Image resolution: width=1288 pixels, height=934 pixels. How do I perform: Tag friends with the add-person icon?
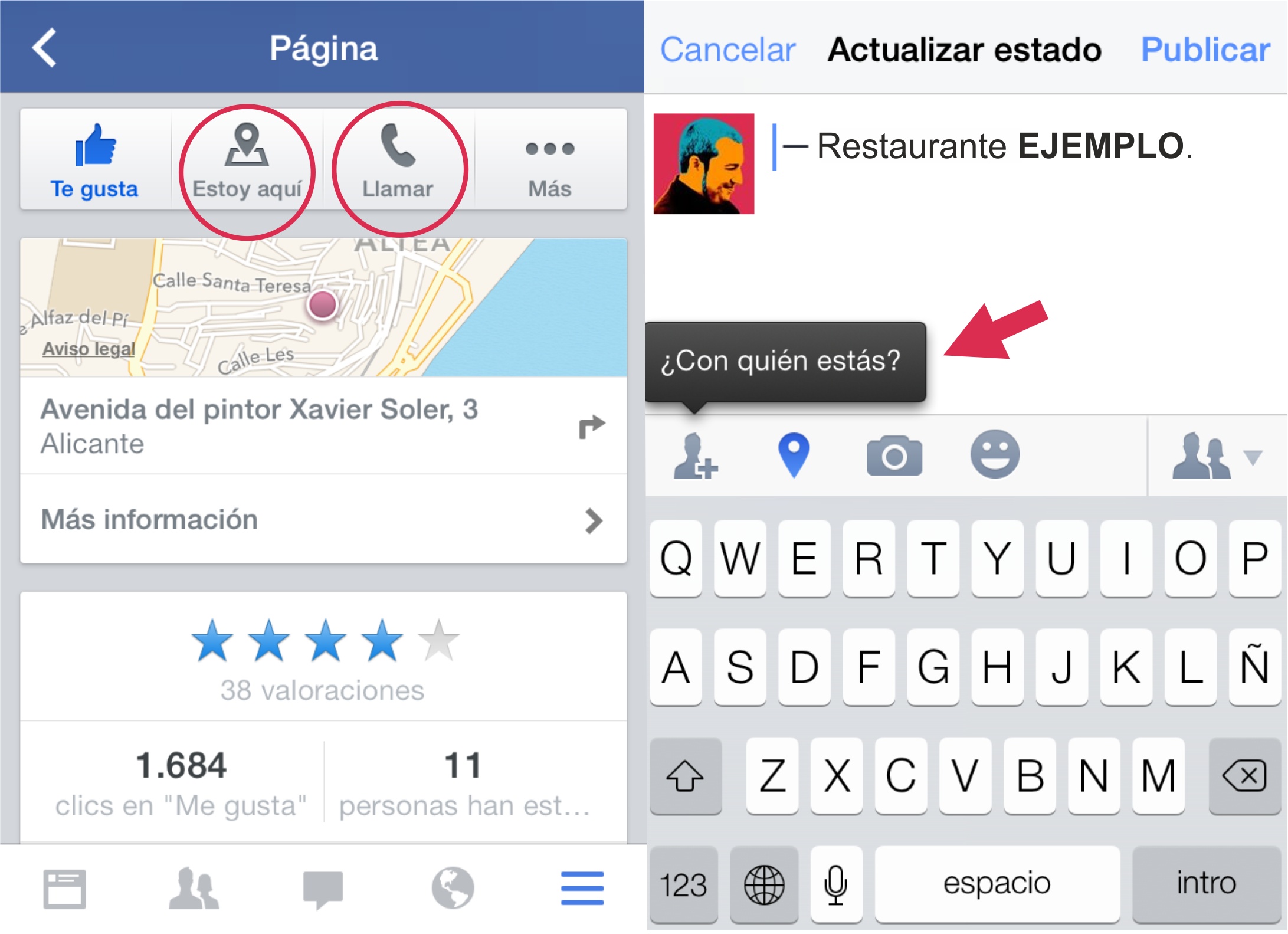click(695, 455)
